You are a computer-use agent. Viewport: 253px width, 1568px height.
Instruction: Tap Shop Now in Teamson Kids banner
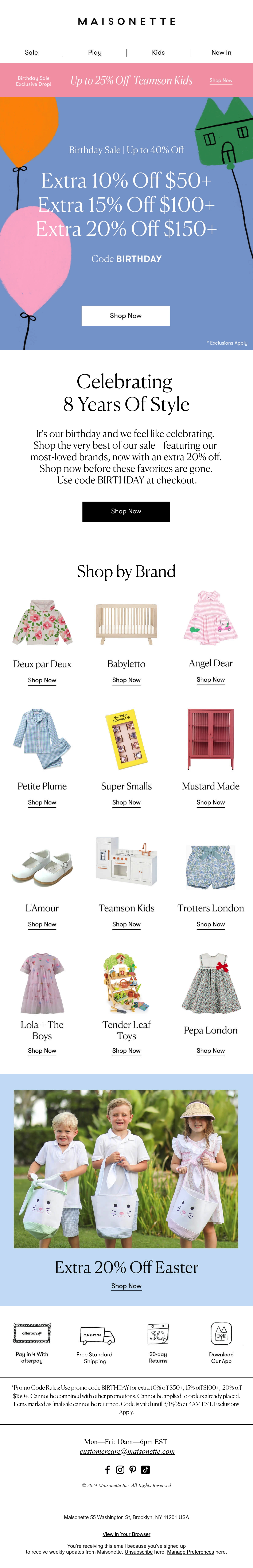tap(221, 80)
